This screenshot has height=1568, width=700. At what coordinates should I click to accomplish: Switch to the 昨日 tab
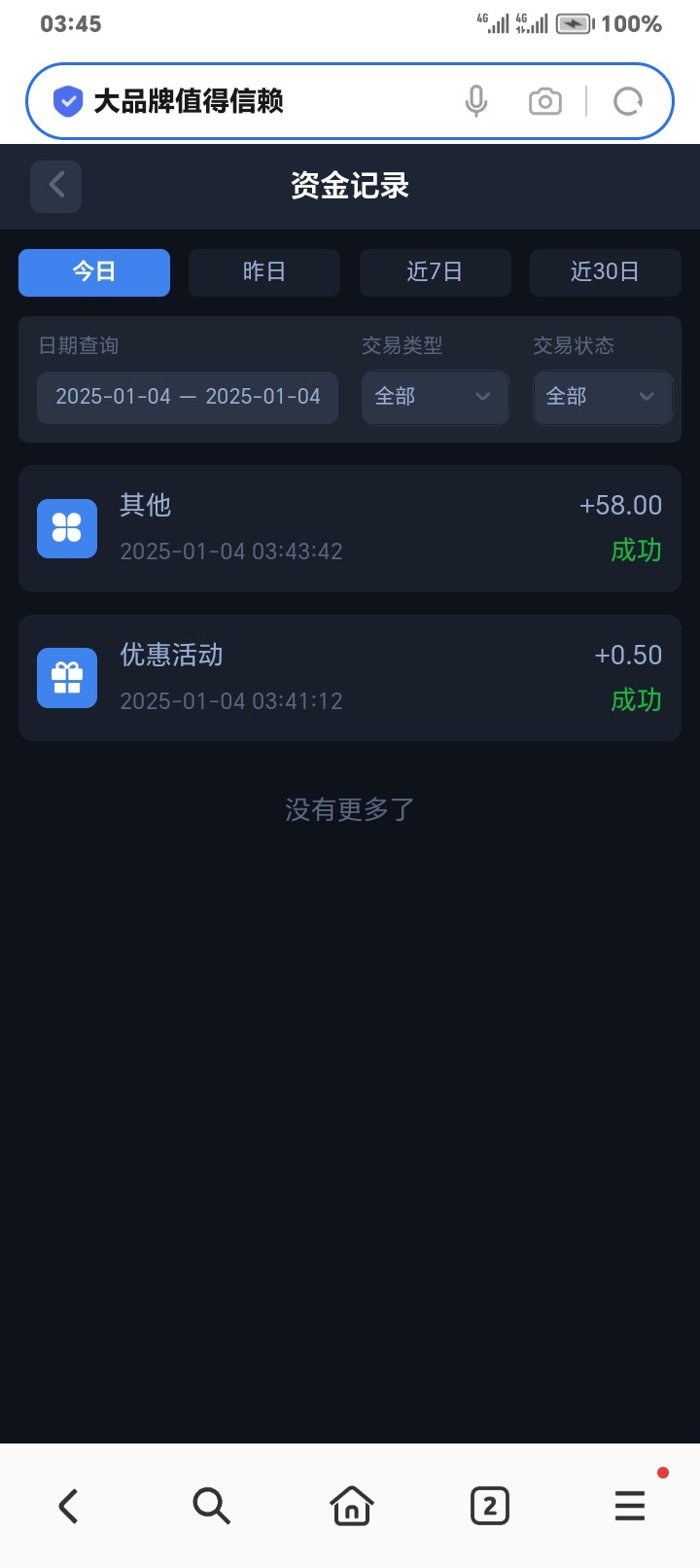point(264,271)
